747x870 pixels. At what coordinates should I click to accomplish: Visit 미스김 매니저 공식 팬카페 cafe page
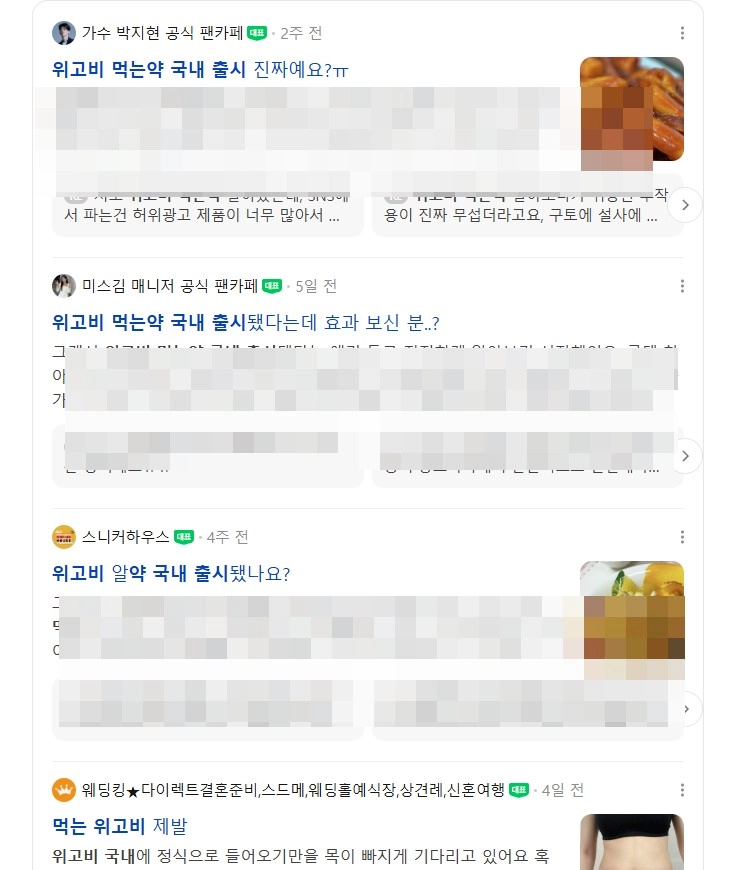tap(170, 286)
